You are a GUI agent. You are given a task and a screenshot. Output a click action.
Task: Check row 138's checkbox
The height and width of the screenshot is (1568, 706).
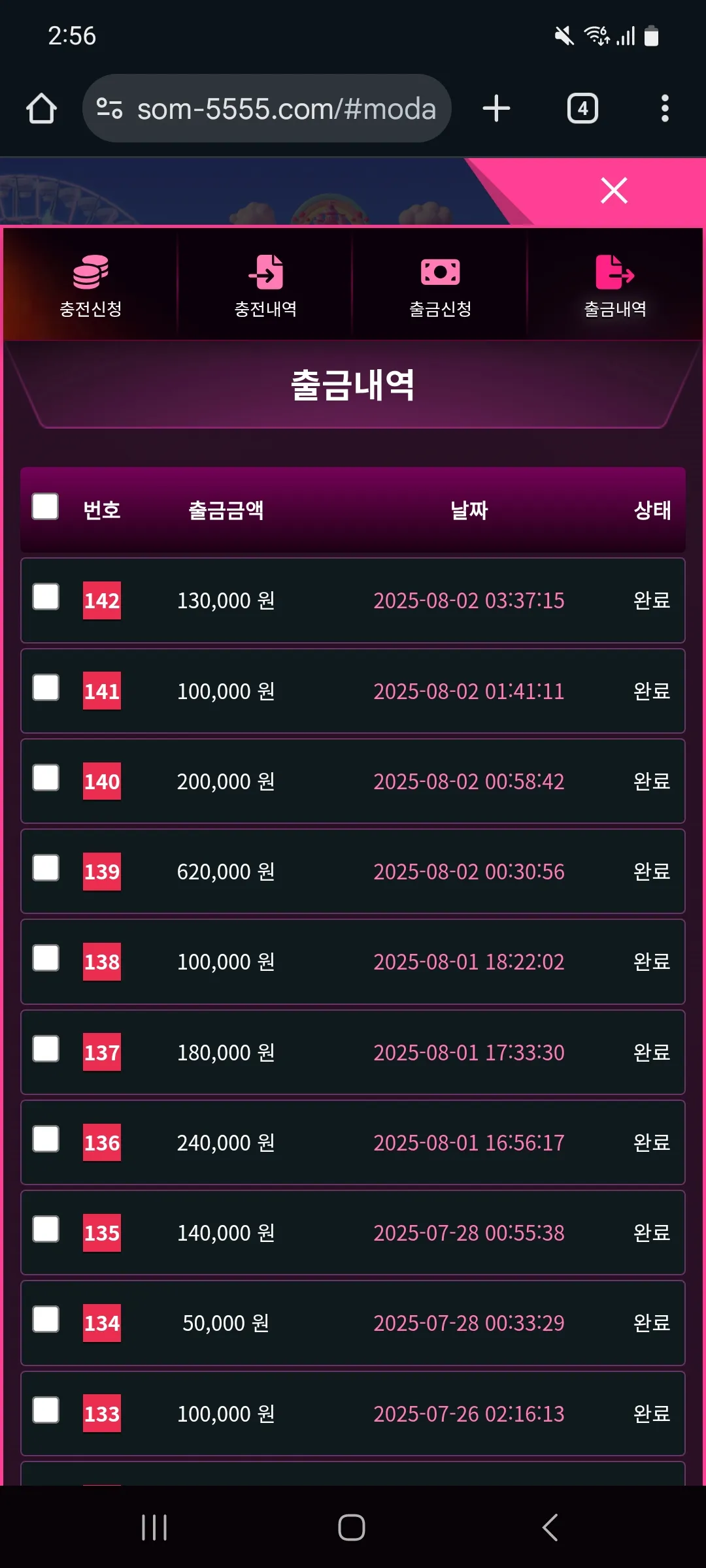[x=46, y=958]
